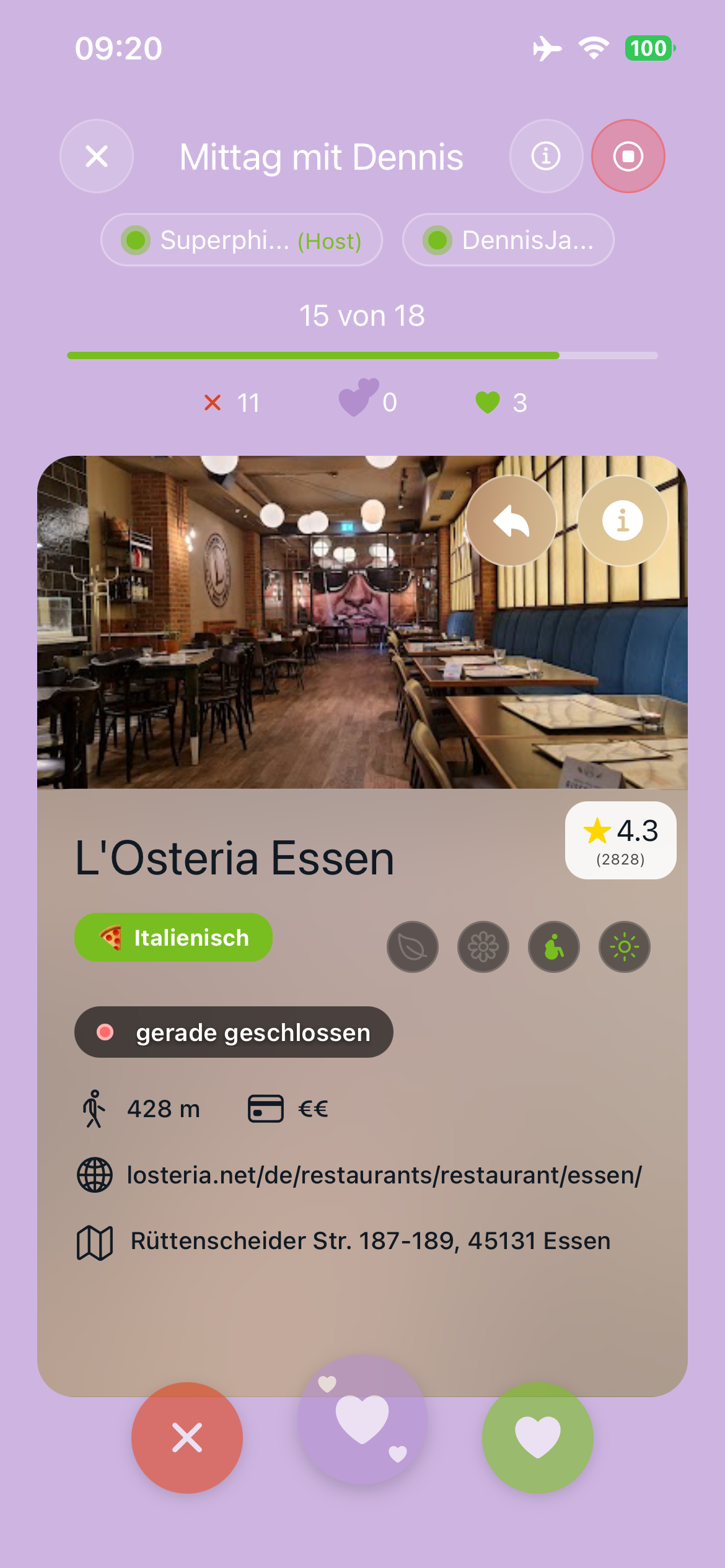This screenshot has height=1568, width=725.
Task: Tap the DennisJa... participant chip
Action: (508, 240)
